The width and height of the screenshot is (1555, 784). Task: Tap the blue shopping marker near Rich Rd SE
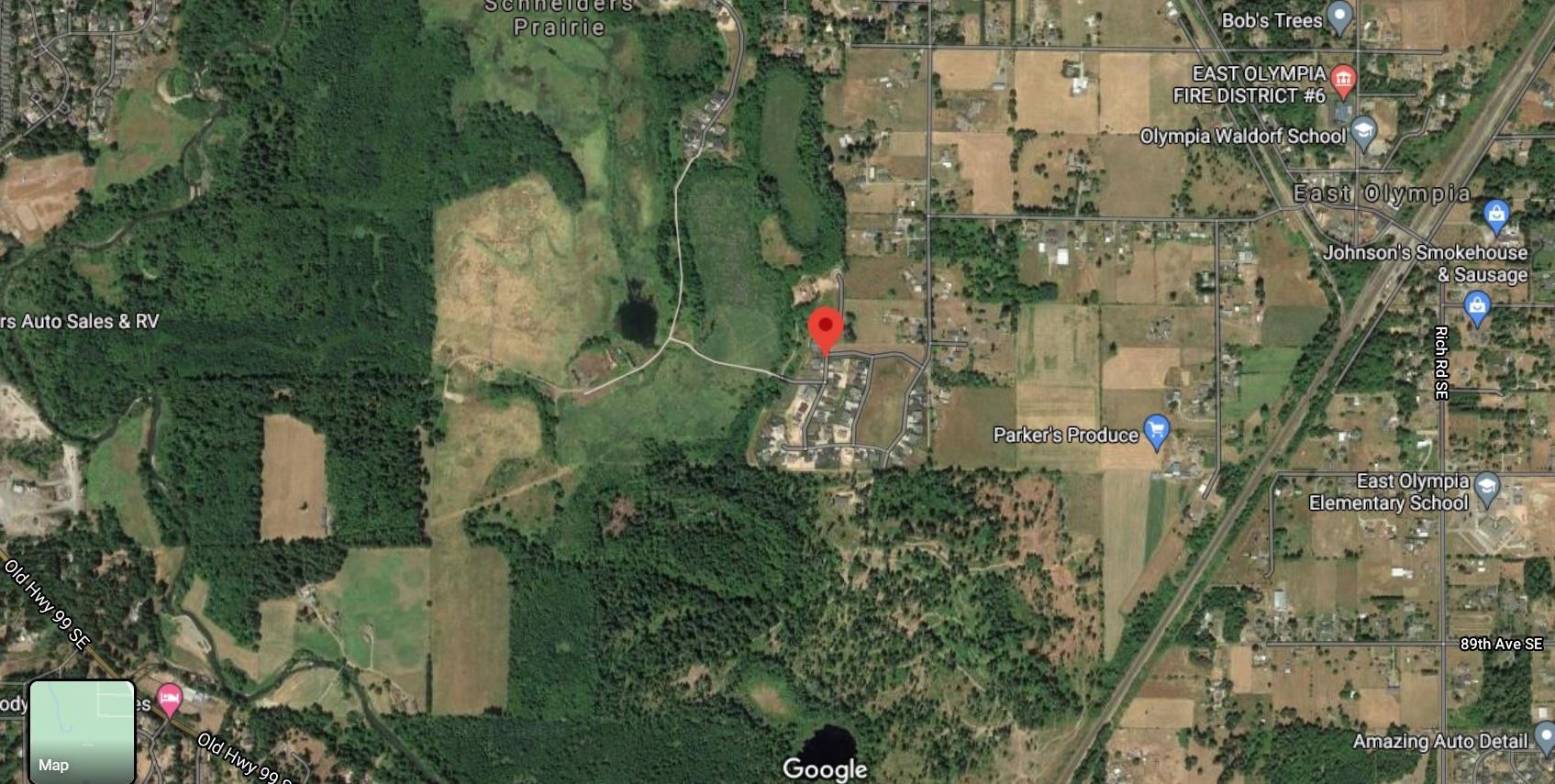tap(1477, 307)
